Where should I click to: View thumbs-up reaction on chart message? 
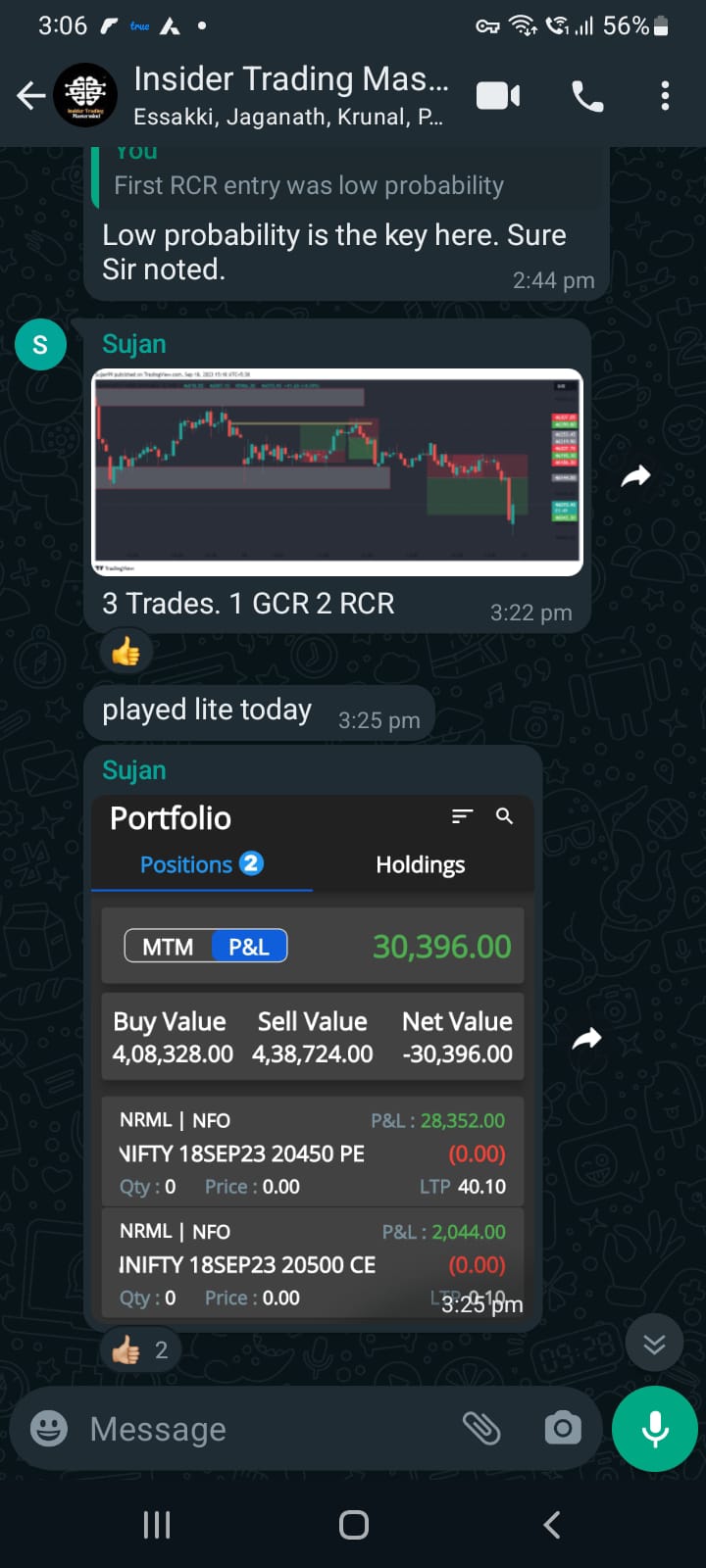pos(126,653)
